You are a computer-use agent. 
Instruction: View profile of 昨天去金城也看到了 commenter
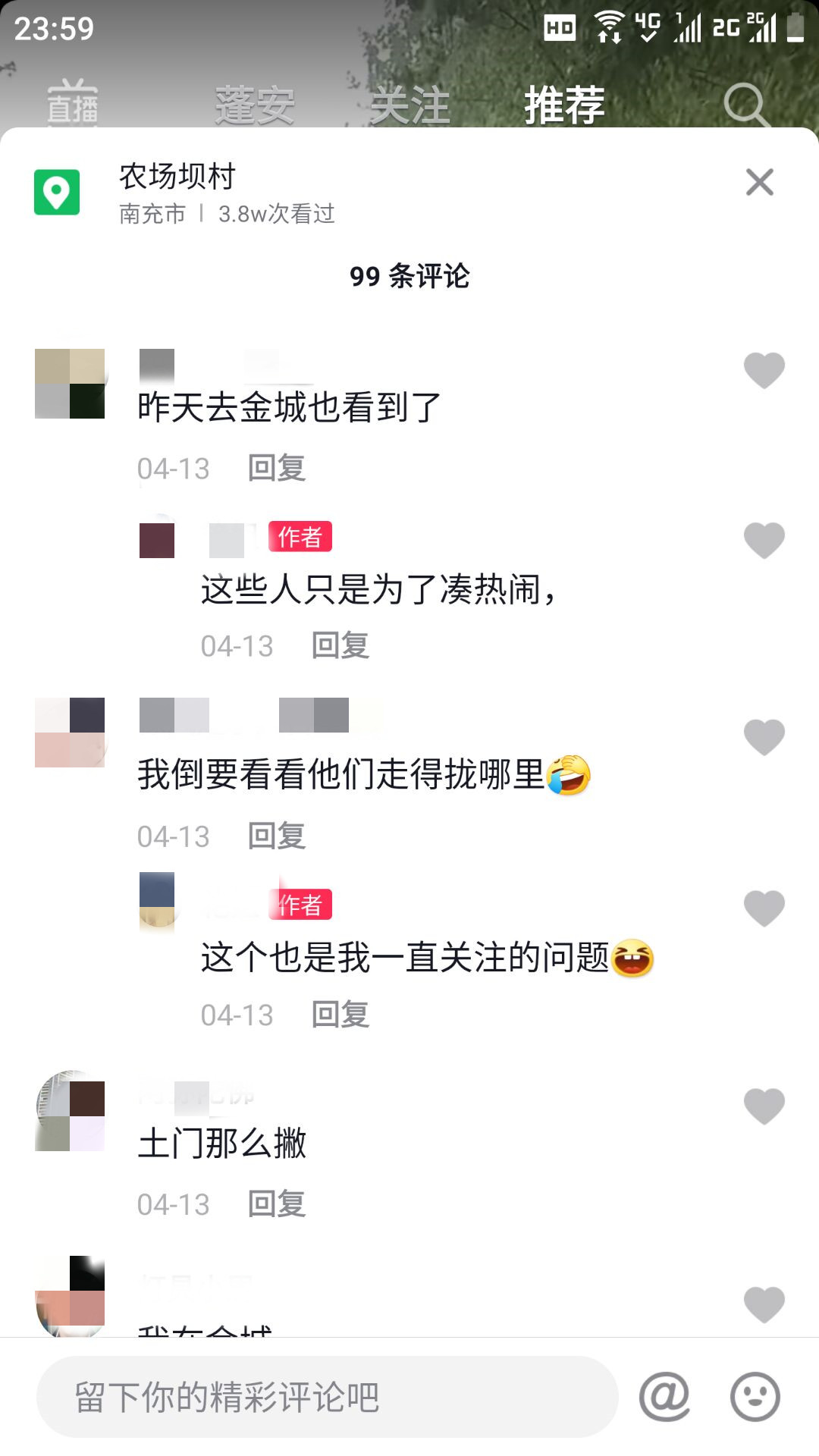[x=70, y=384]
